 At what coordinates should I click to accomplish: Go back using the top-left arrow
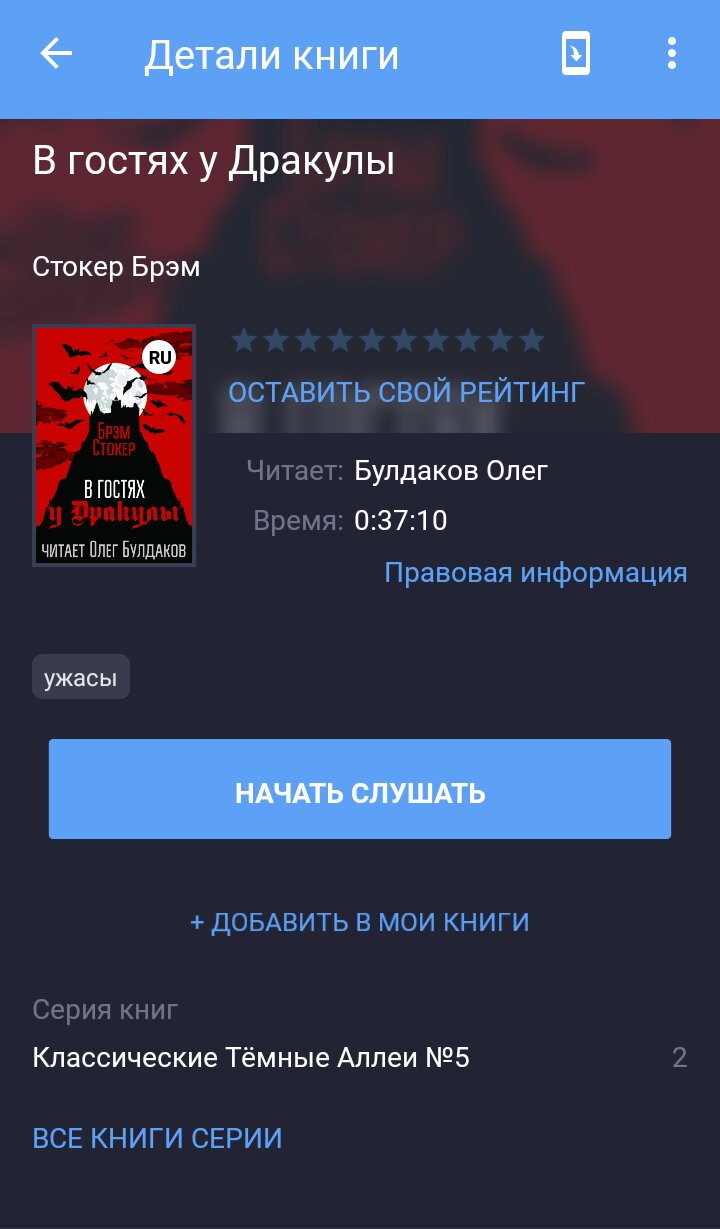coord(56,54)
